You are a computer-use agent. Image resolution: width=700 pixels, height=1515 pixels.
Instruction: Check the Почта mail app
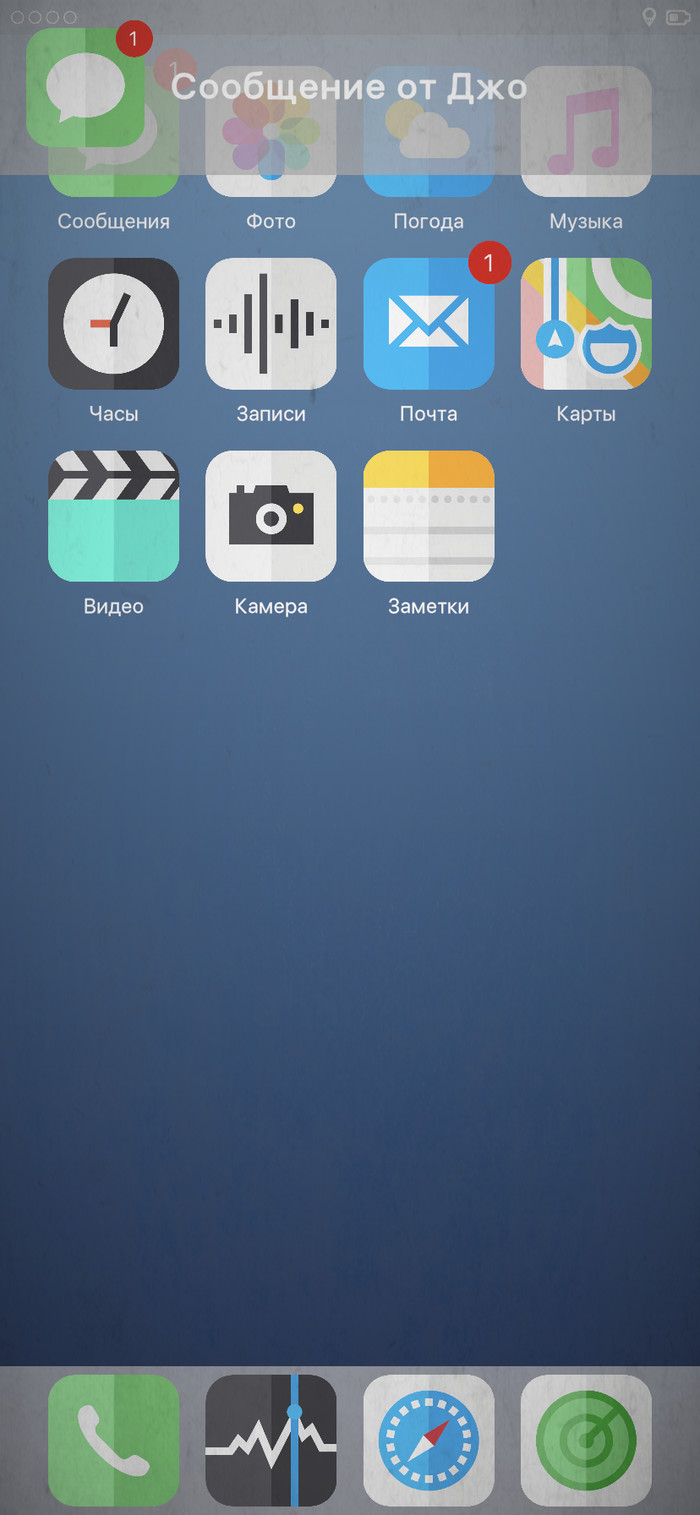pyautogui.click(x=428, y=324)
